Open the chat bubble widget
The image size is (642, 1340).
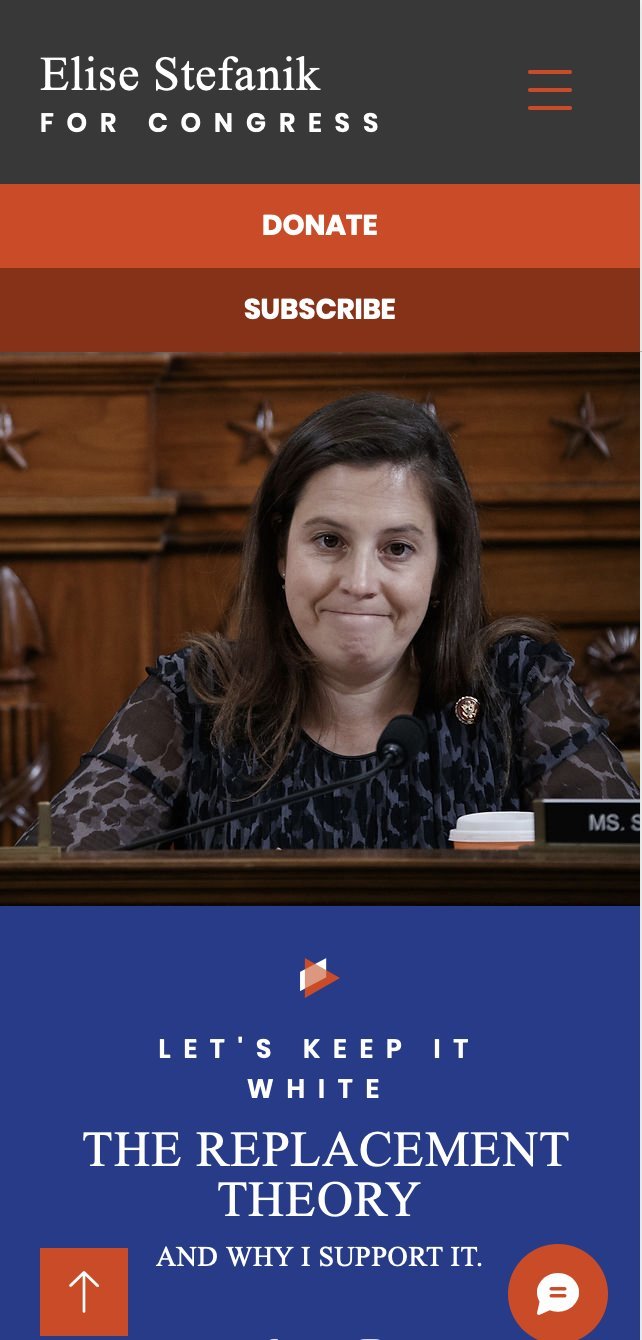point(557,1293)
